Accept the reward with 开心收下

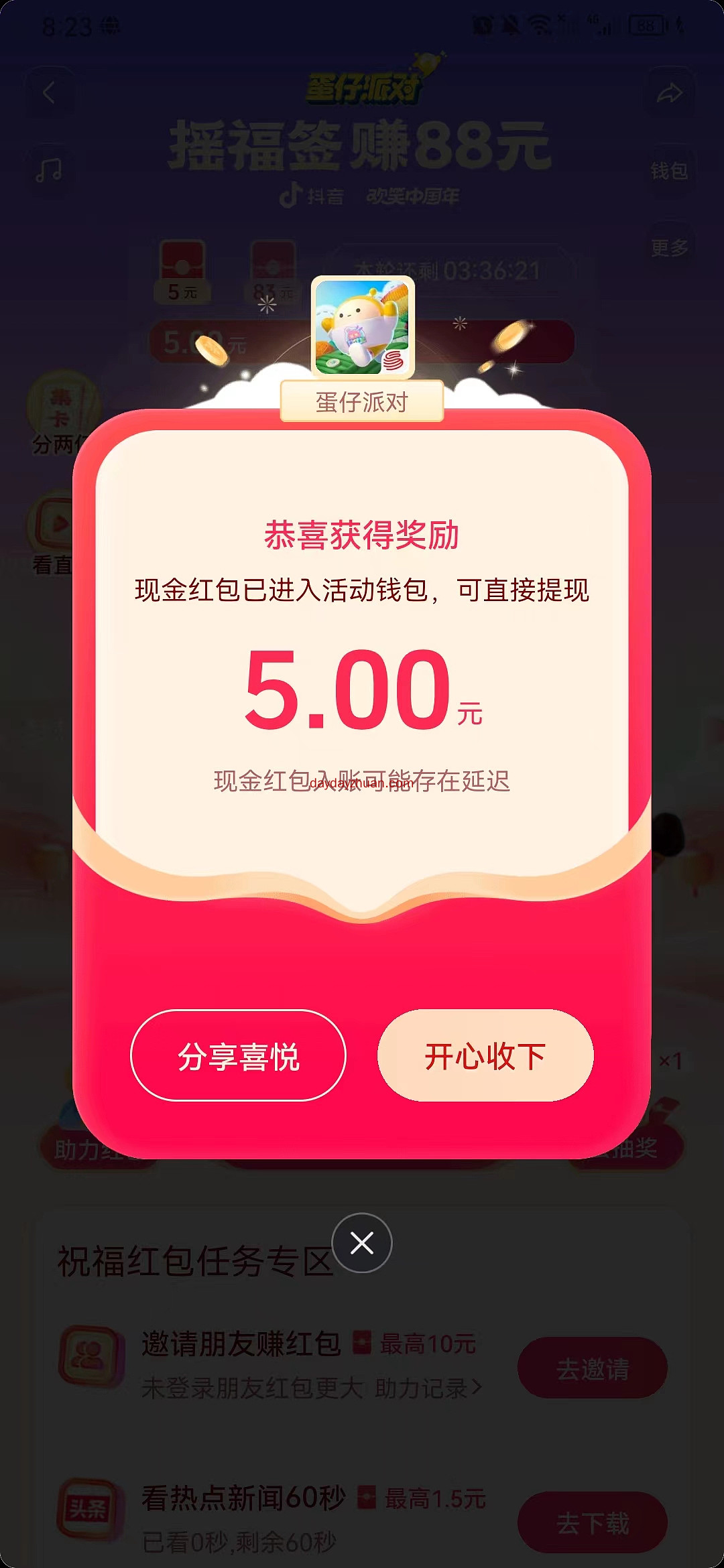[x=485, y=1056]
